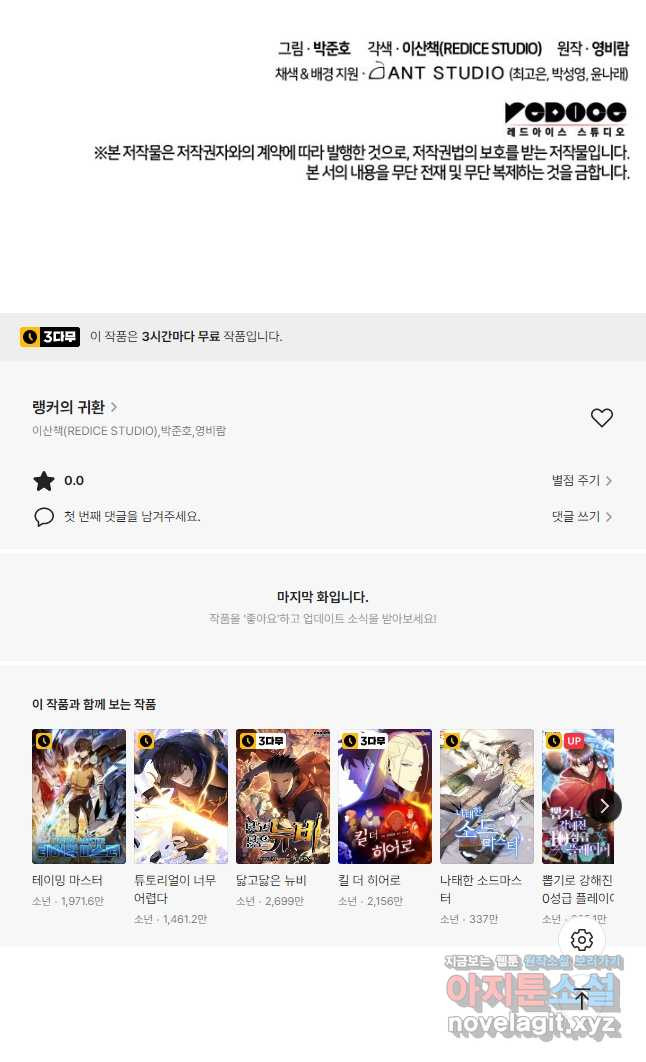
Task: Like this series with the heart icon
Action: 601,418
